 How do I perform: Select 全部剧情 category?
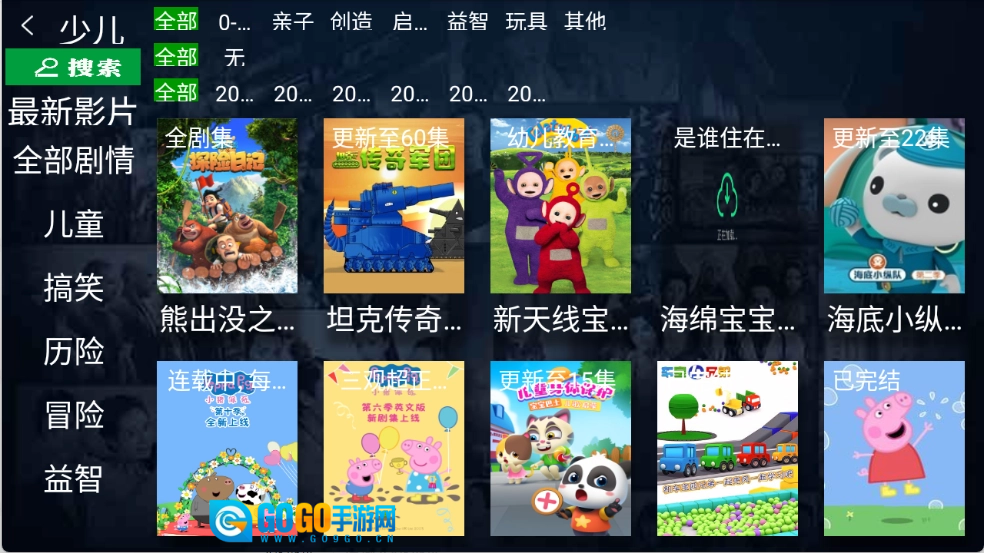(73, 160)
